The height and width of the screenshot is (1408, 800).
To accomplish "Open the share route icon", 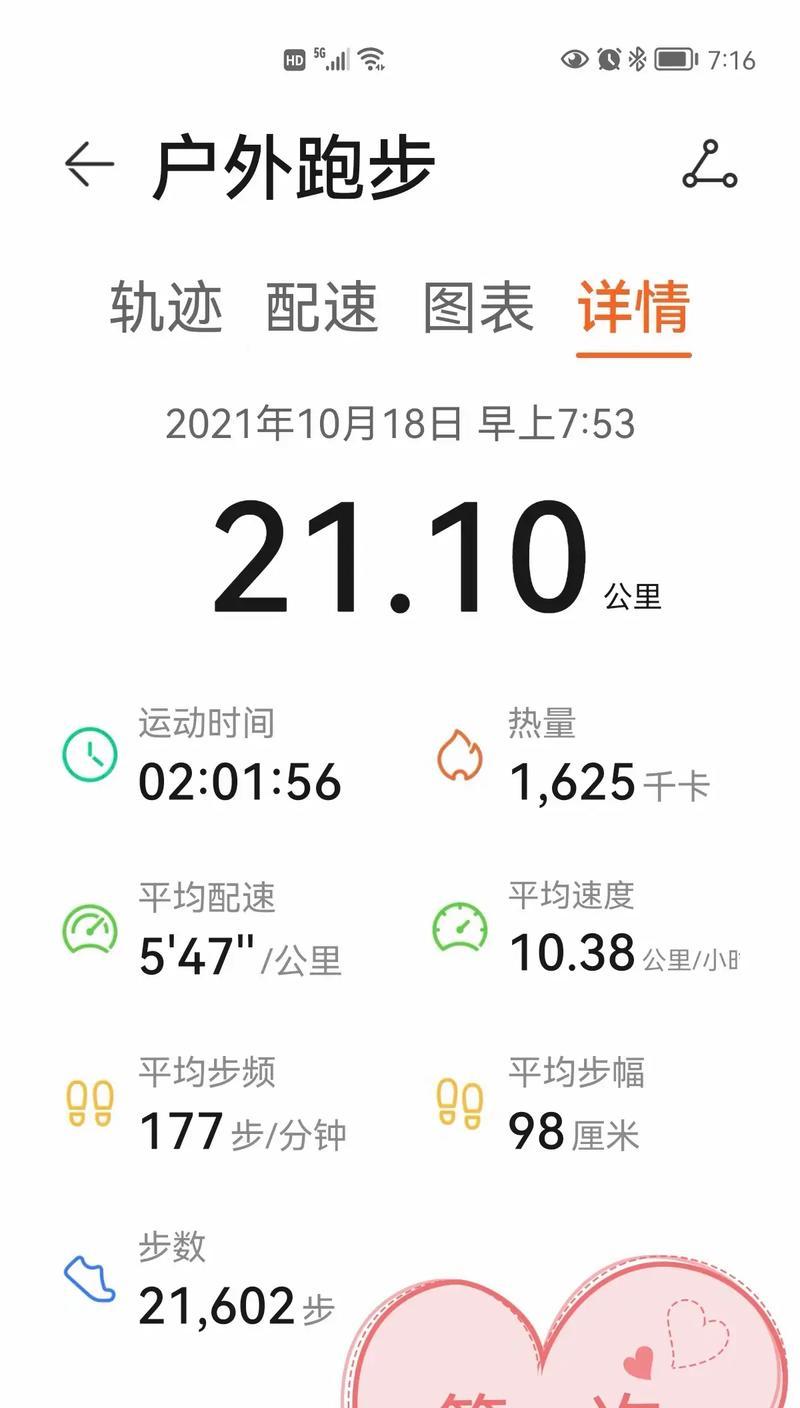I will point(710,165).
